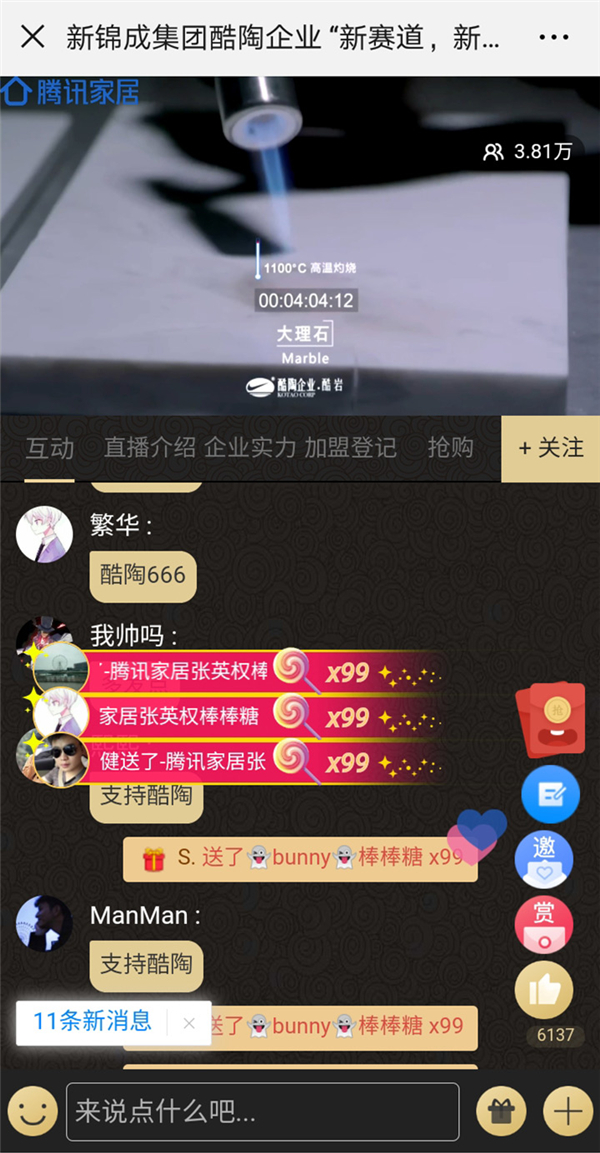
Task: Close the live stream page
Action: click(33, 38)
